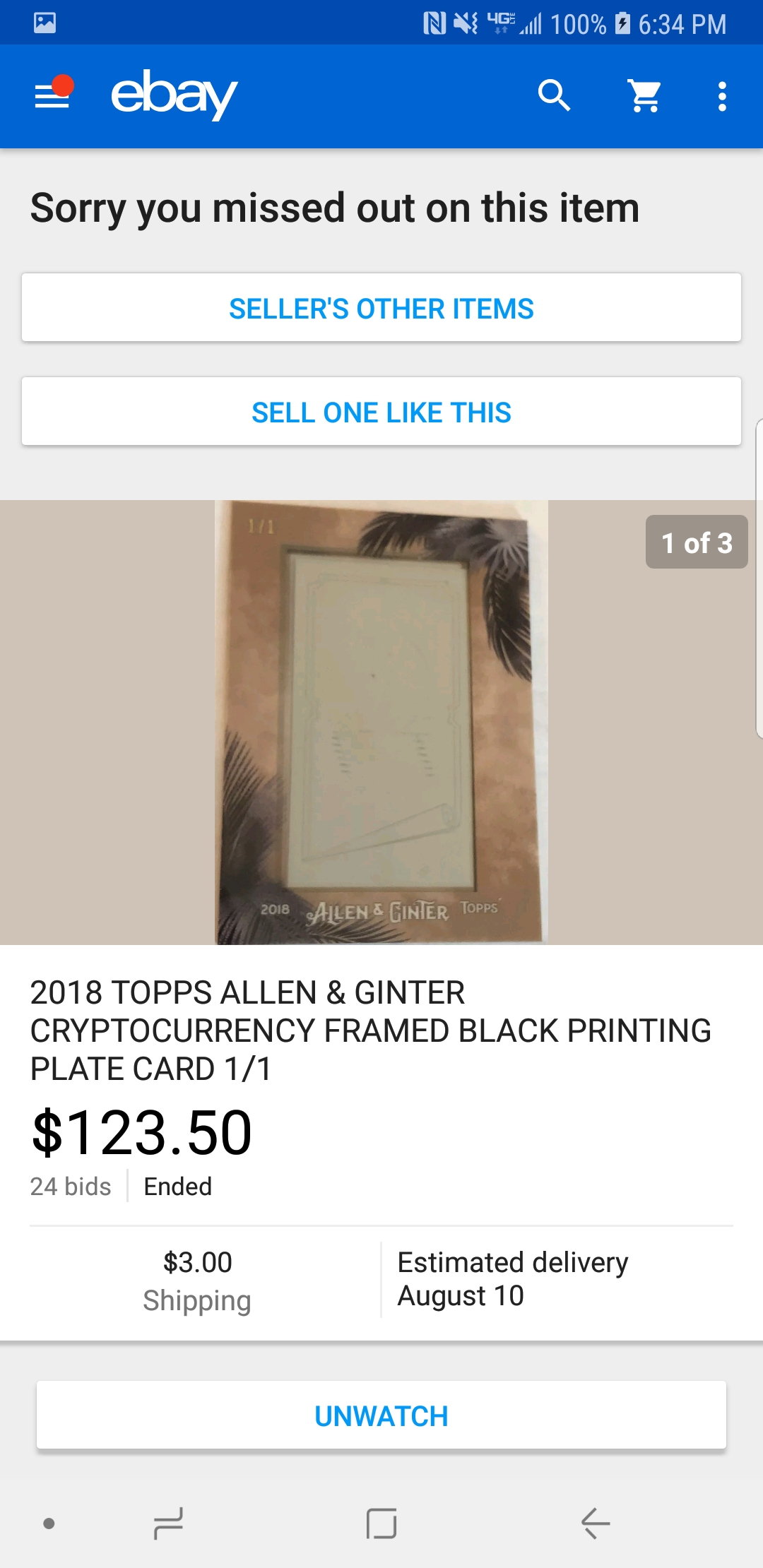The width and height of the screenshot is (763, 1568).
Task: Tap the search magnifier icon
Action: tap(554, 96)
